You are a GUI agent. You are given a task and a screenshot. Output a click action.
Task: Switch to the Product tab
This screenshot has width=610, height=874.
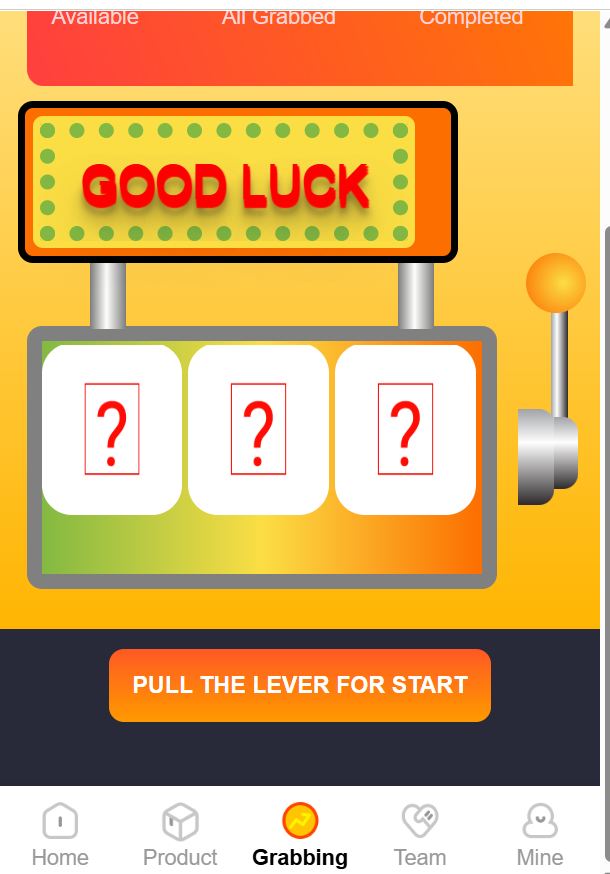pyautogui.click(x=180, y=836)
